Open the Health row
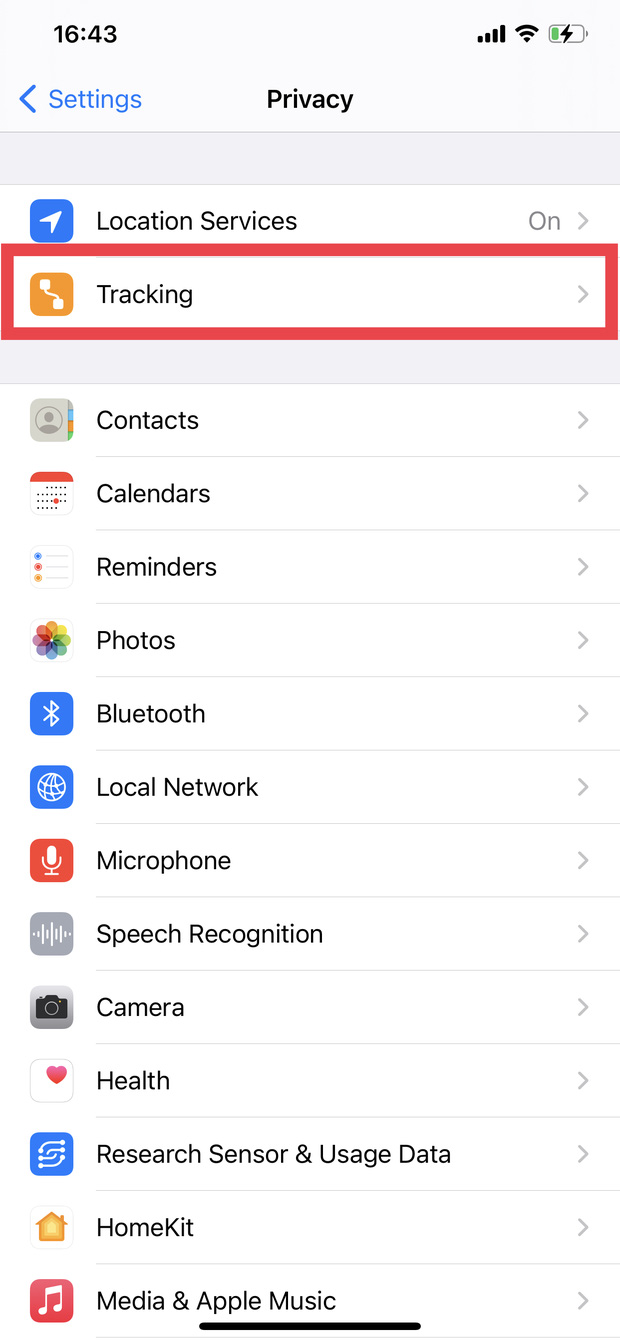The width and height of the screenshot is (620, 1342). (x=310, y=1081)
